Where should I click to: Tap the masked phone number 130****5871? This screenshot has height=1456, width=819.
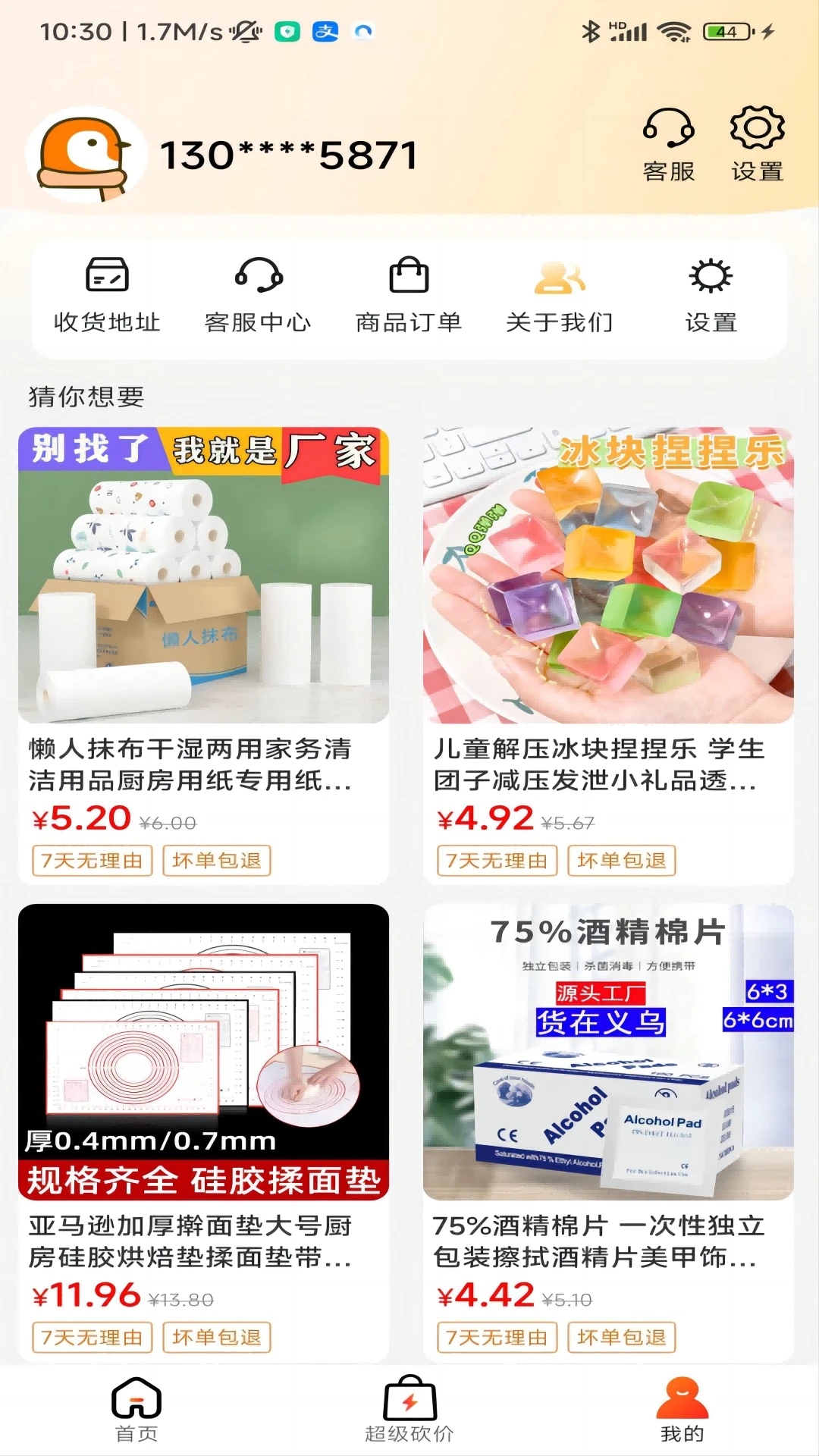[288, 154]
